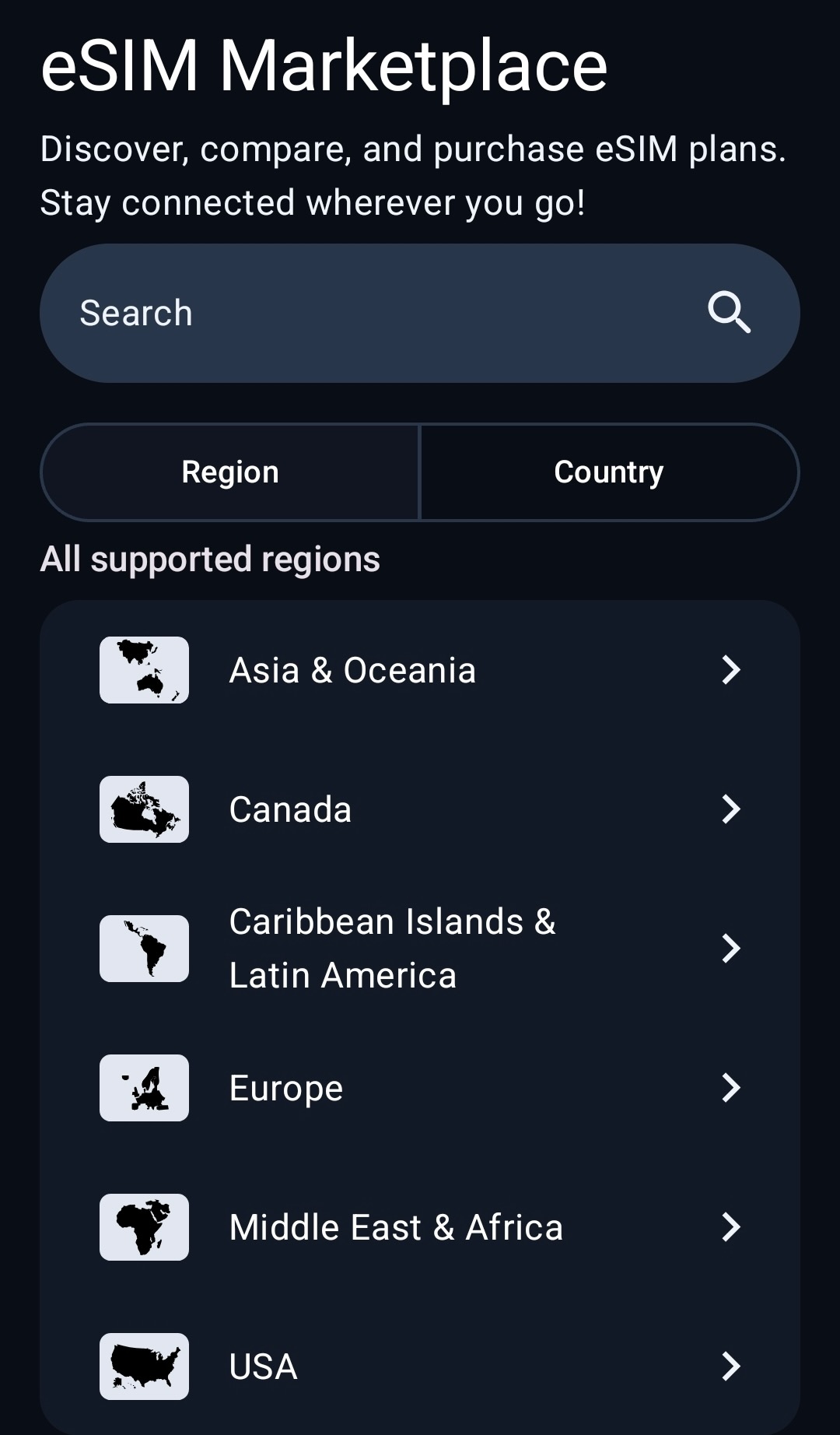
Task: Choose the USA region
Action: tap(420, 1367)
